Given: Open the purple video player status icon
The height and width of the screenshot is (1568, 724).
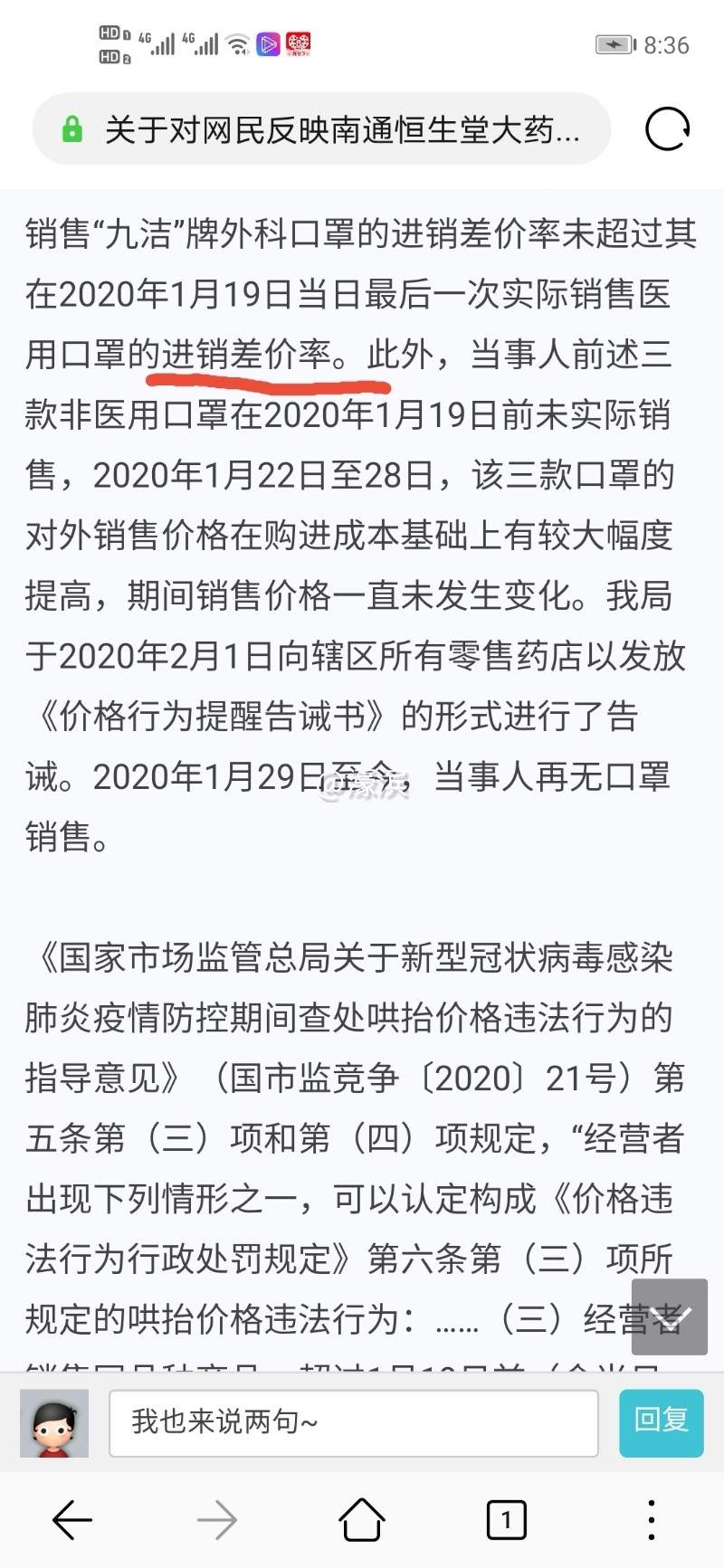Looking at the screenshot, I should point(267,43).
